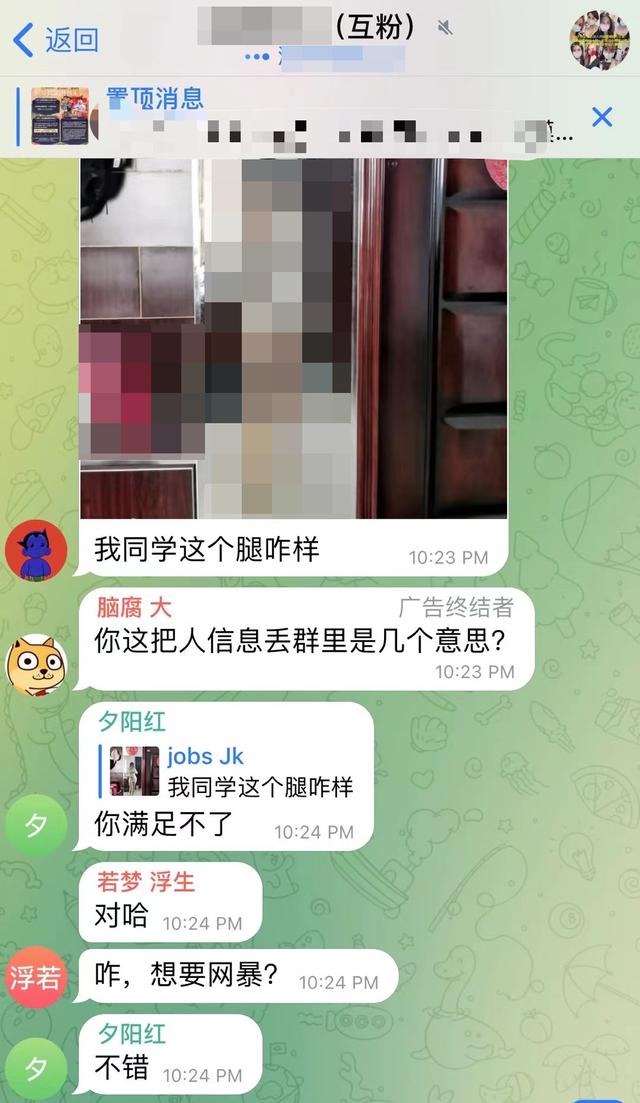Dismiss the pinned message banner

click(x=602, y=117)
